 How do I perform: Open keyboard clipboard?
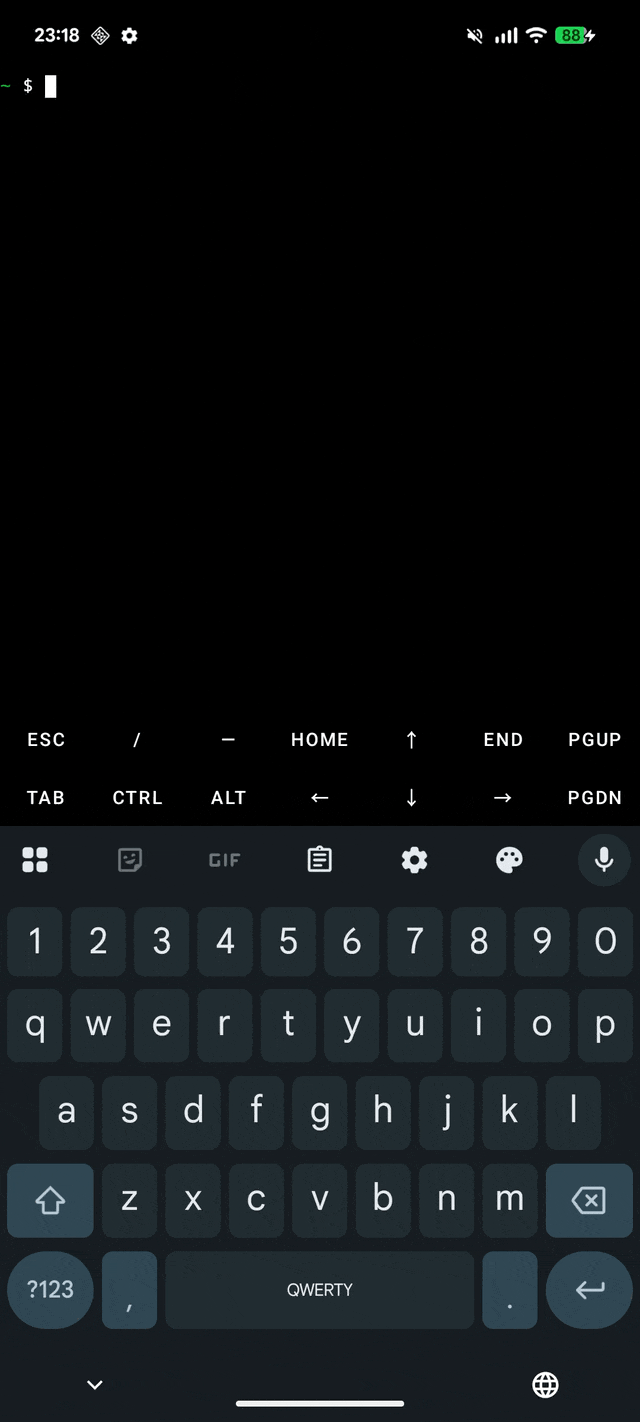point(320,859)
